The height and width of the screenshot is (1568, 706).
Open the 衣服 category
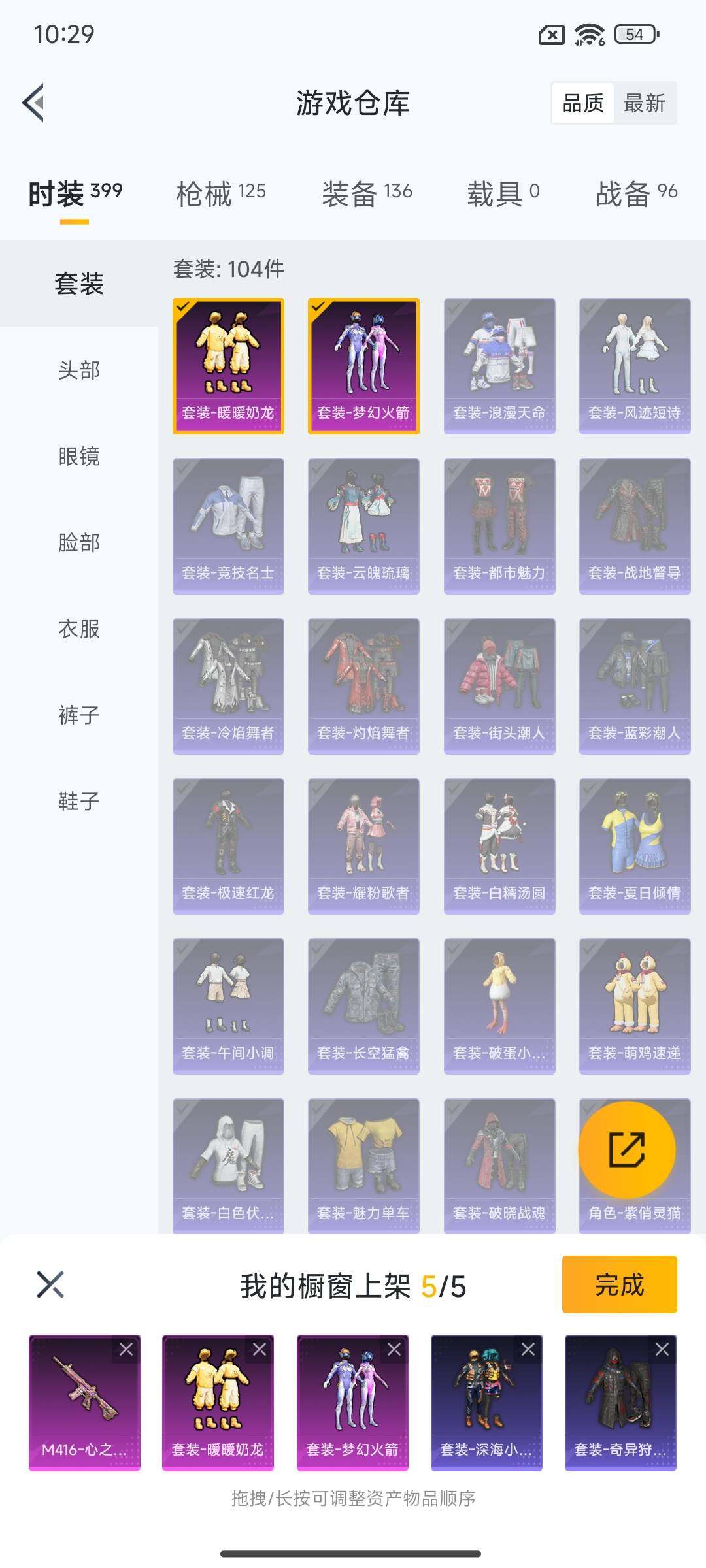[x=79, y=629]
